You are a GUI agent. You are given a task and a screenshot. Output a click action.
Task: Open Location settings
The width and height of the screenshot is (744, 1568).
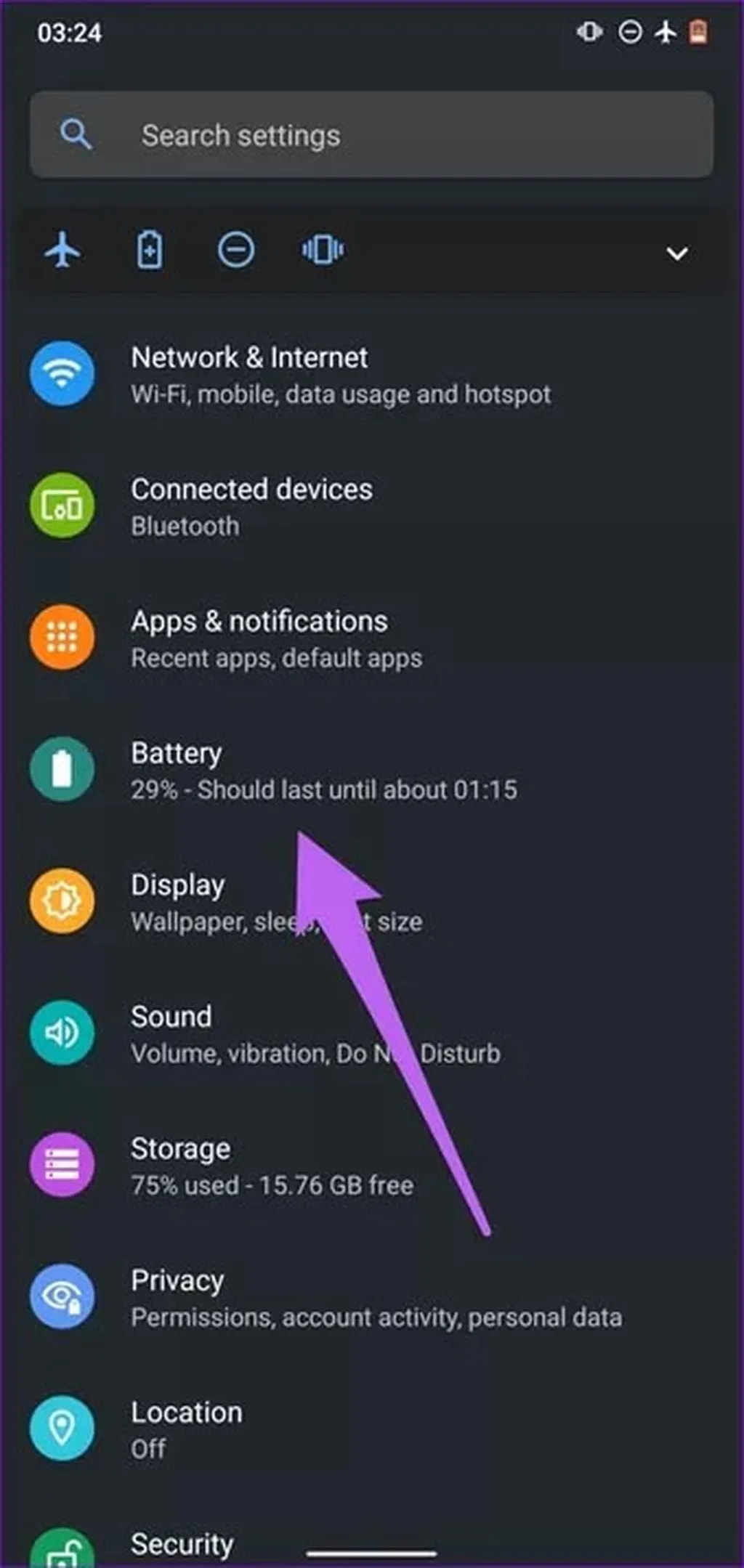pyautogui.click(x=187, y=1429)
